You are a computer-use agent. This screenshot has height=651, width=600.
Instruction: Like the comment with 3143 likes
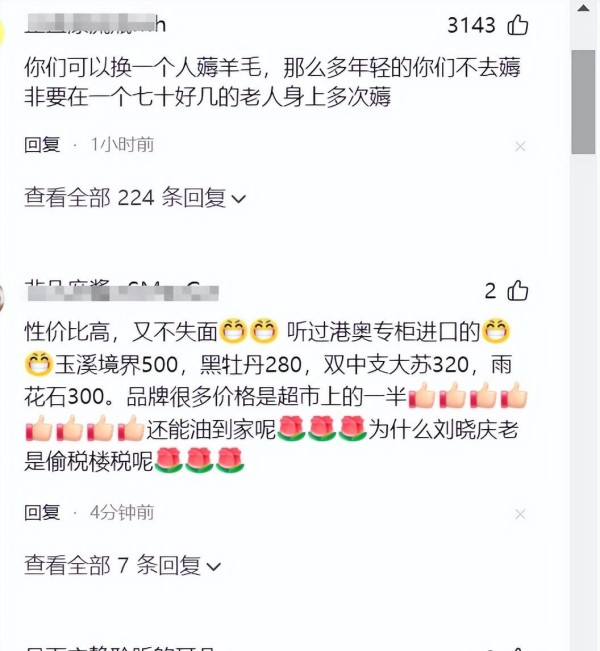pos(517,25)
